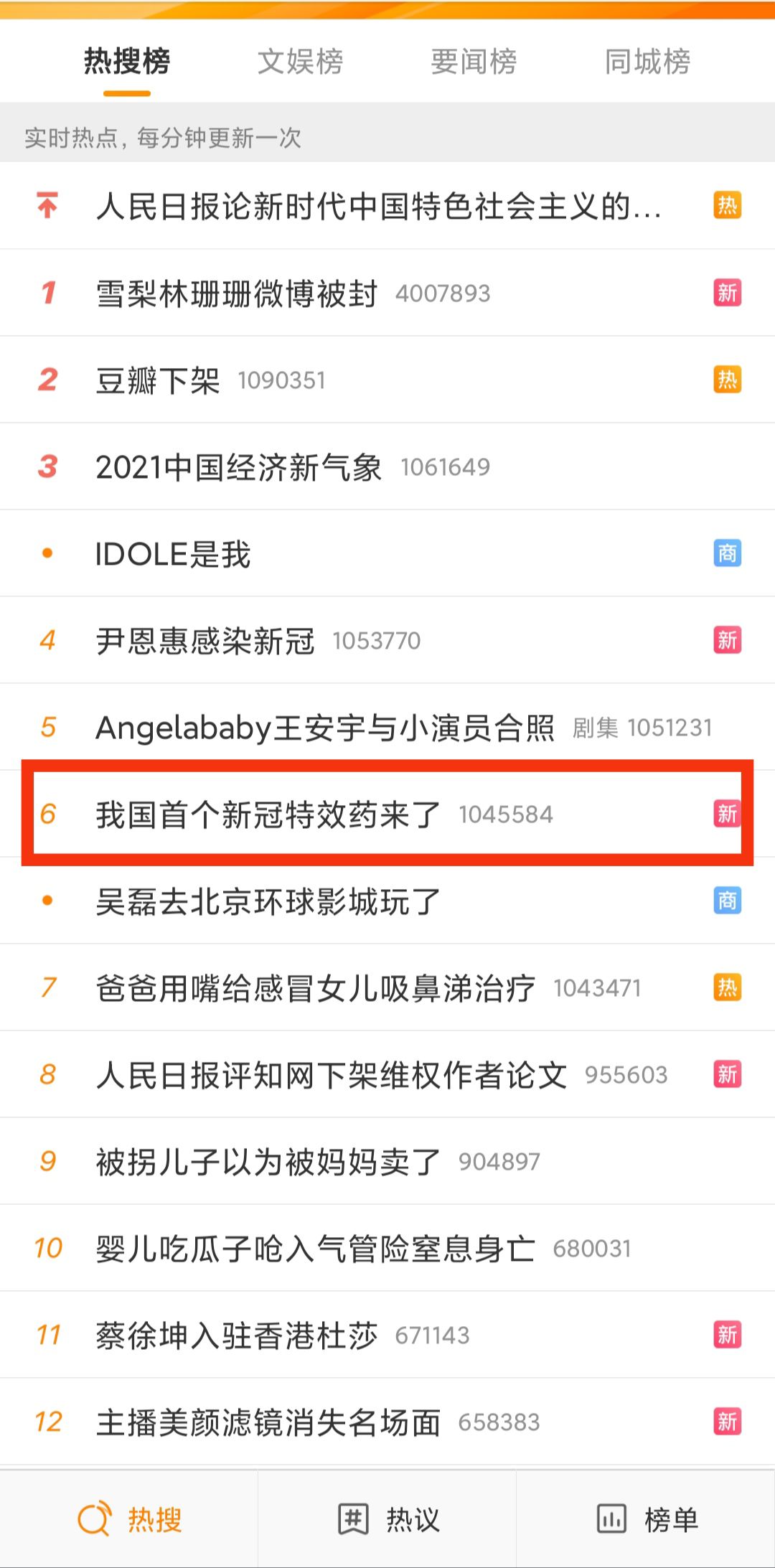Go to the 榜单 bottom tab
This screenshot has width=775, height=1568.
[x=646, y=1519]
